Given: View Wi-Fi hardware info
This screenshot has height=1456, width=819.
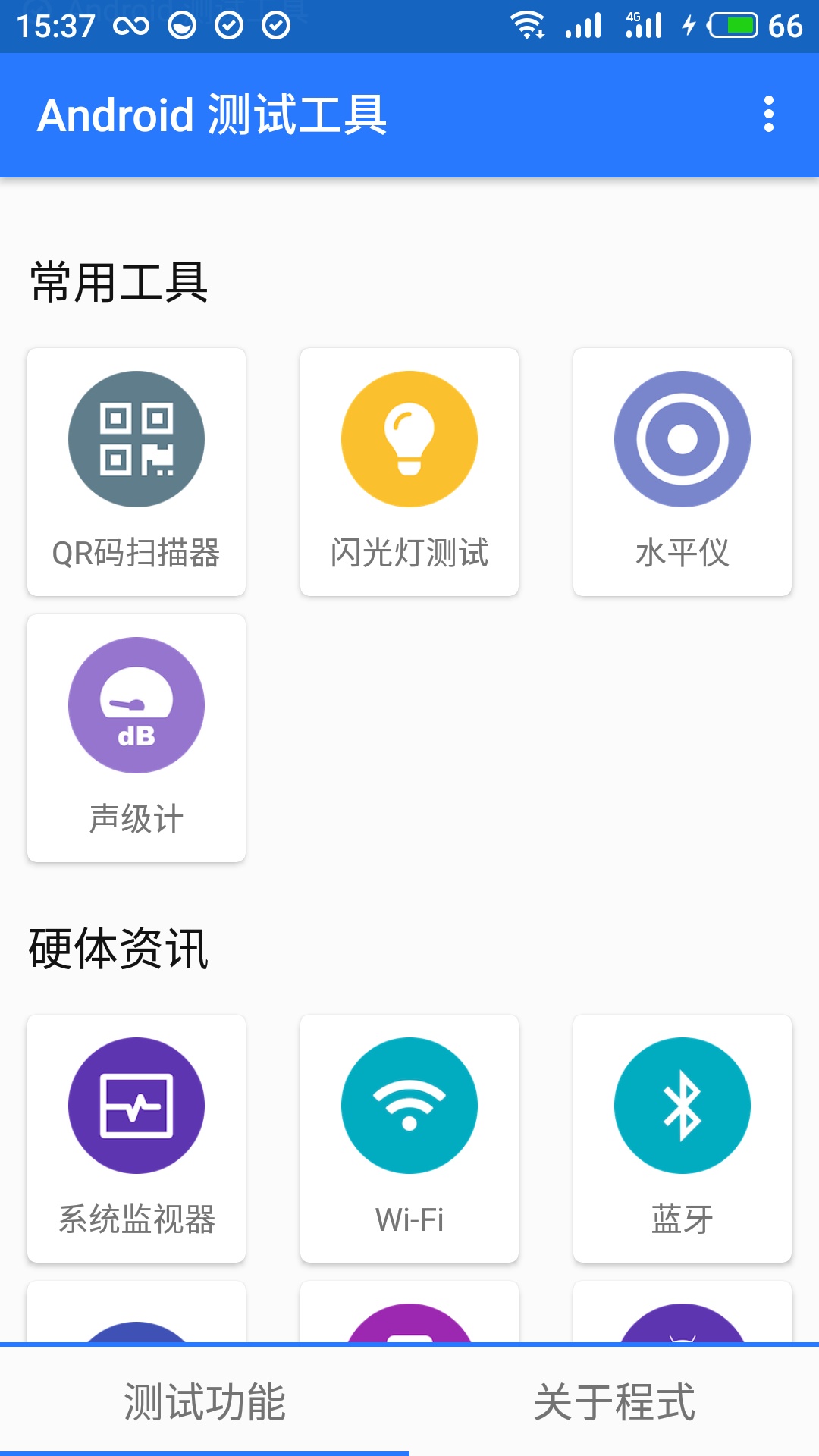Looking at the screenshot, I should (x=409, y=1138).
